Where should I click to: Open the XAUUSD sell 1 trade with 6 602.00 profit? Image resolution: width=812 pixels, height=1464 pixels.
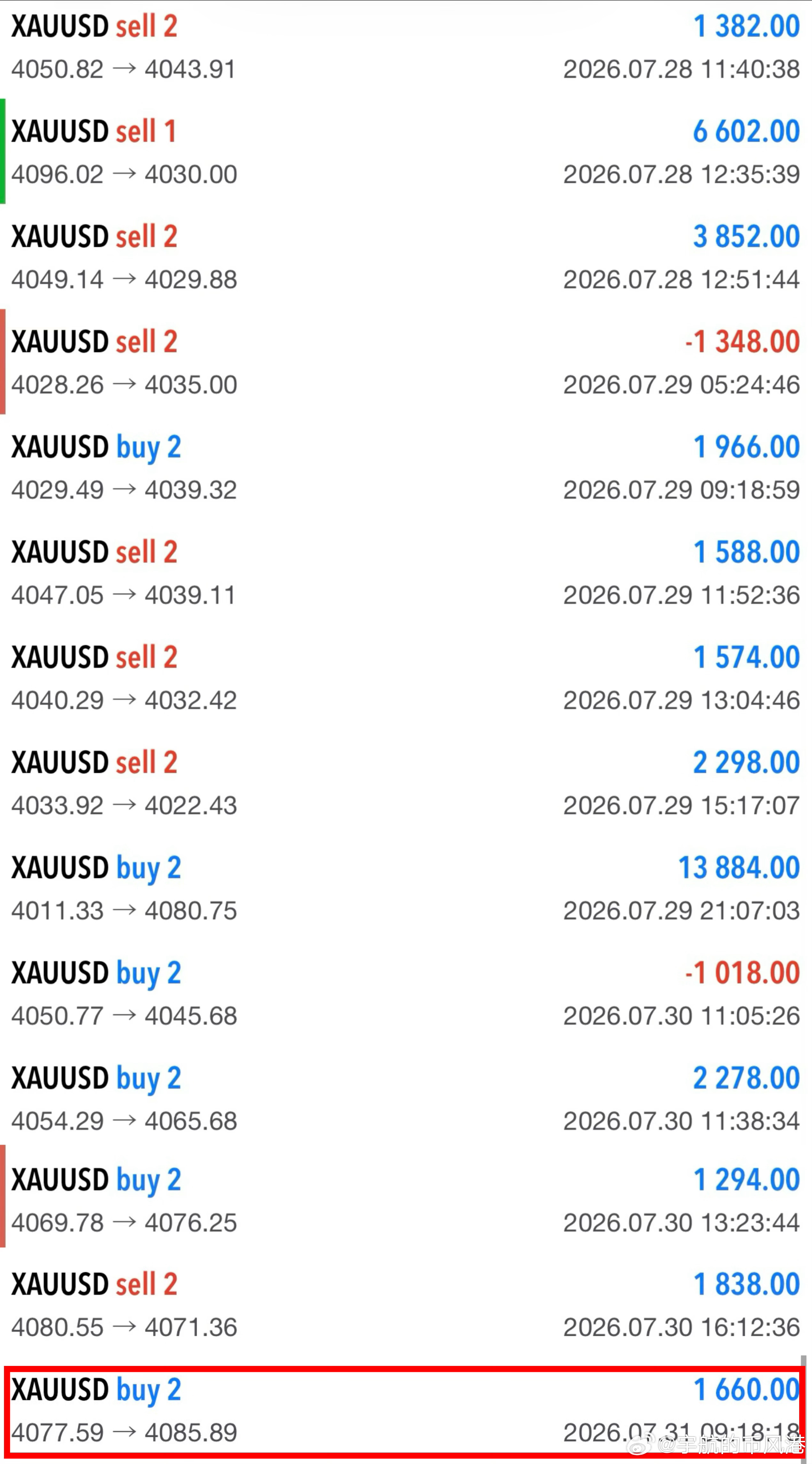[406, 152]
